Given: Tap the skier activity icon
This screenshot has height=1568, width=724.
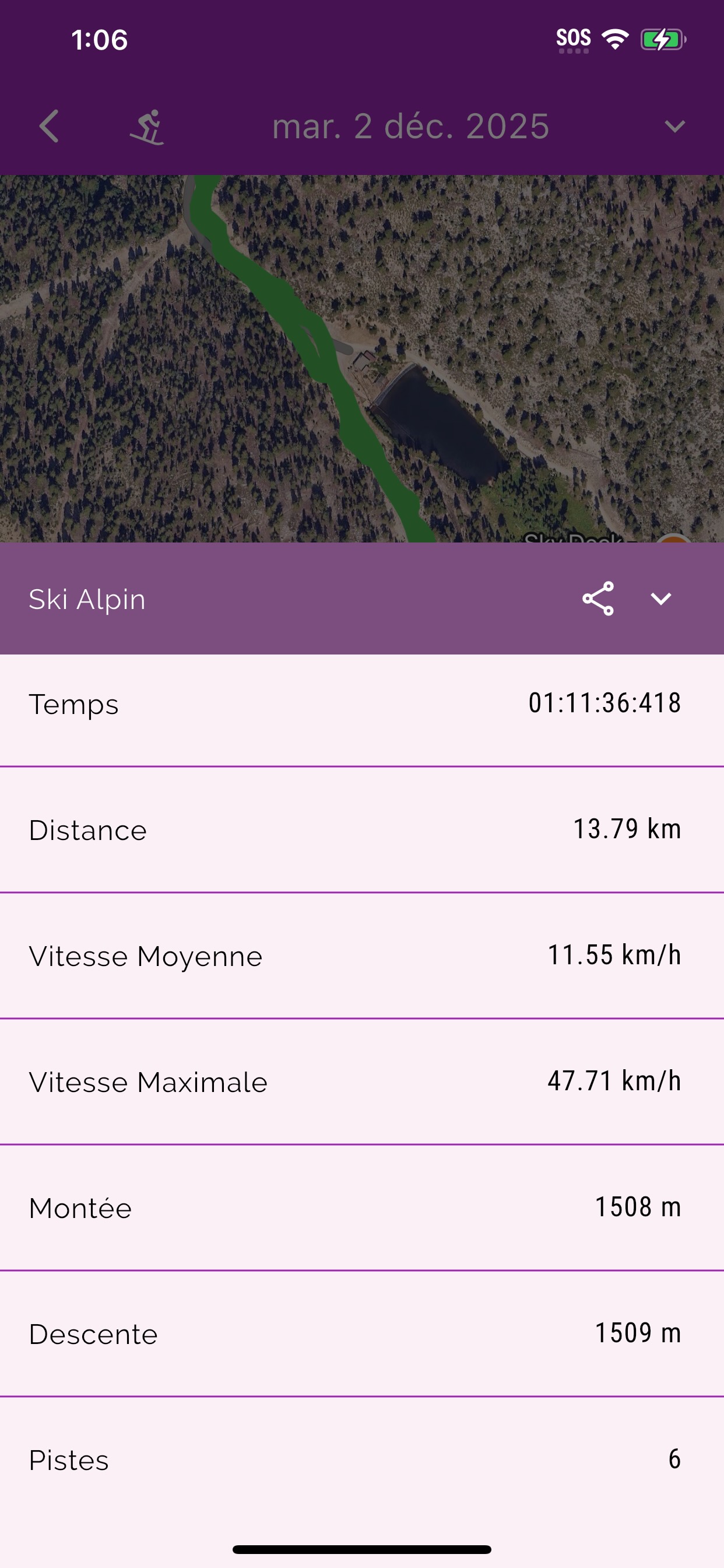Looking at the screenshot, I should point(147,127).
